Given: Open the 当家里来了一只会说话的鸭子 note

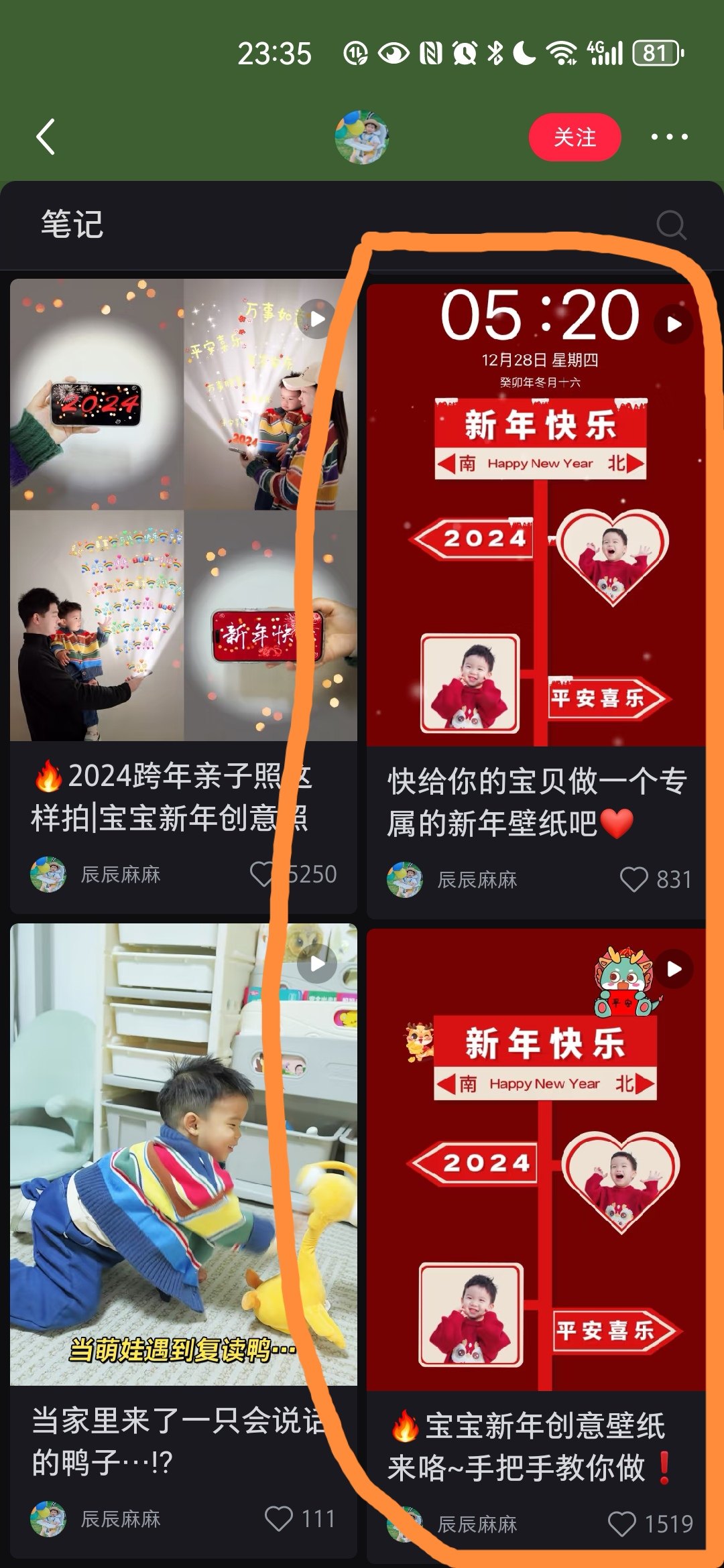Looking at the screenshot, I should tap(183, 1154).
